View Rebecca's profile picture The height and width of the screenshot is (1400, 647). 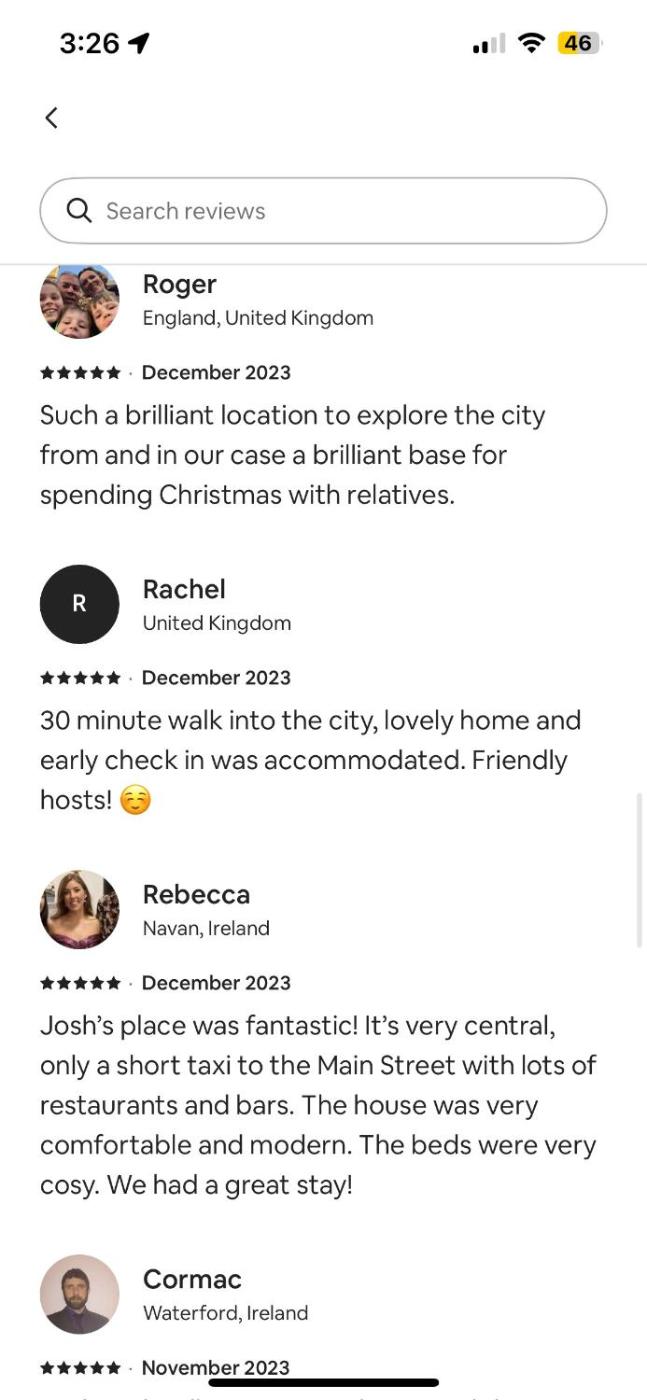(79, 909)
